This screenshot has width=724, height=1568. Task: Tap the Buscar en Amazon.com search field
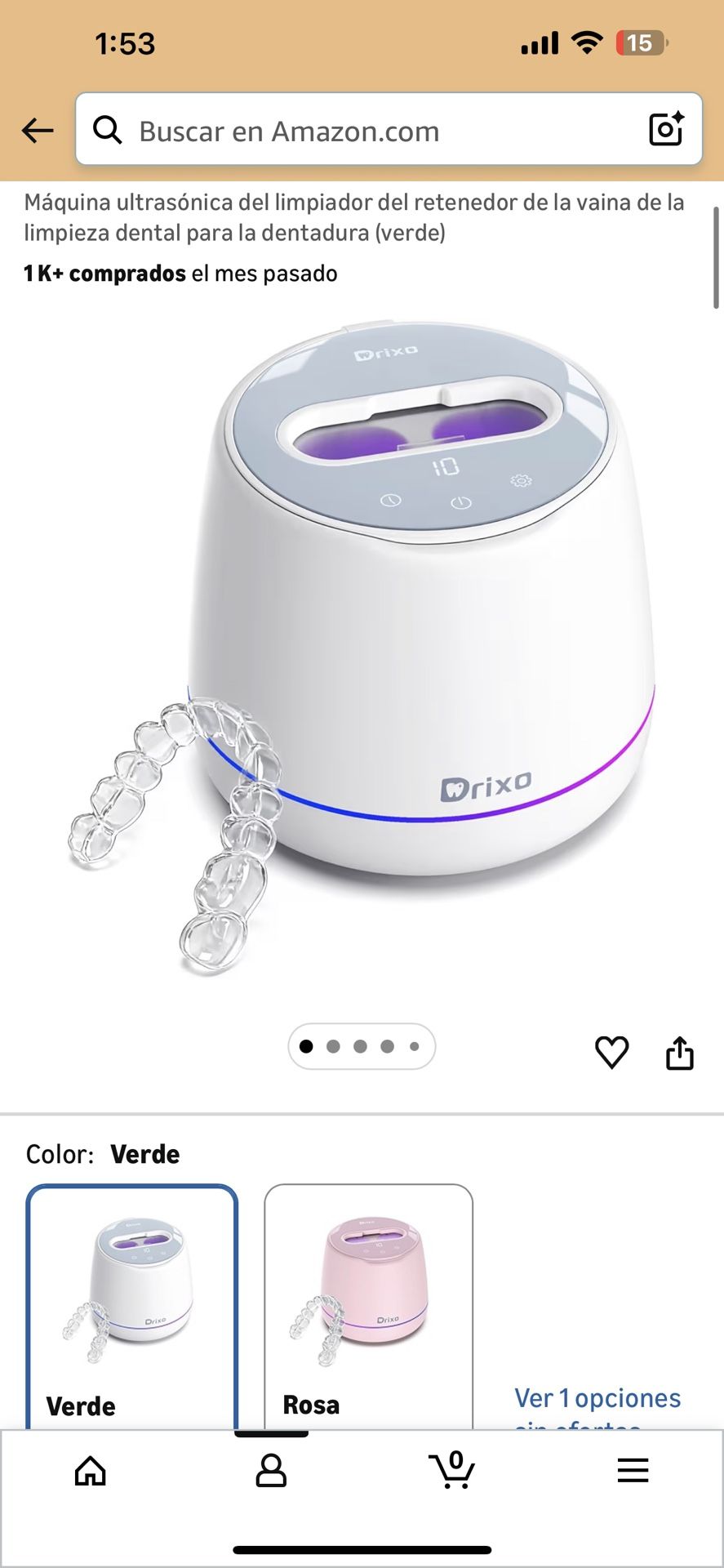pyautogui.click(x=367, y=131)
